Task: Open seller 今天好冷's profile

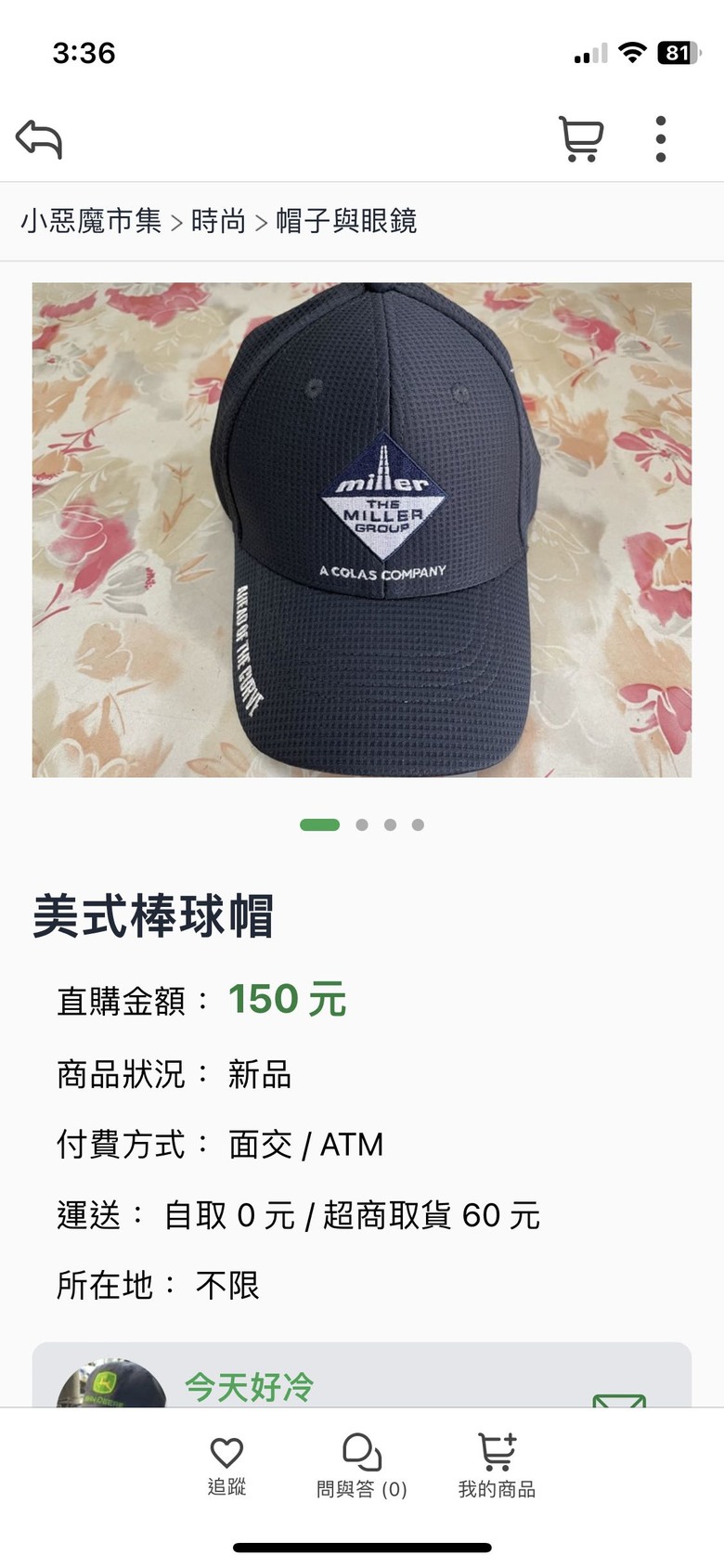Action: [249, 1387]
